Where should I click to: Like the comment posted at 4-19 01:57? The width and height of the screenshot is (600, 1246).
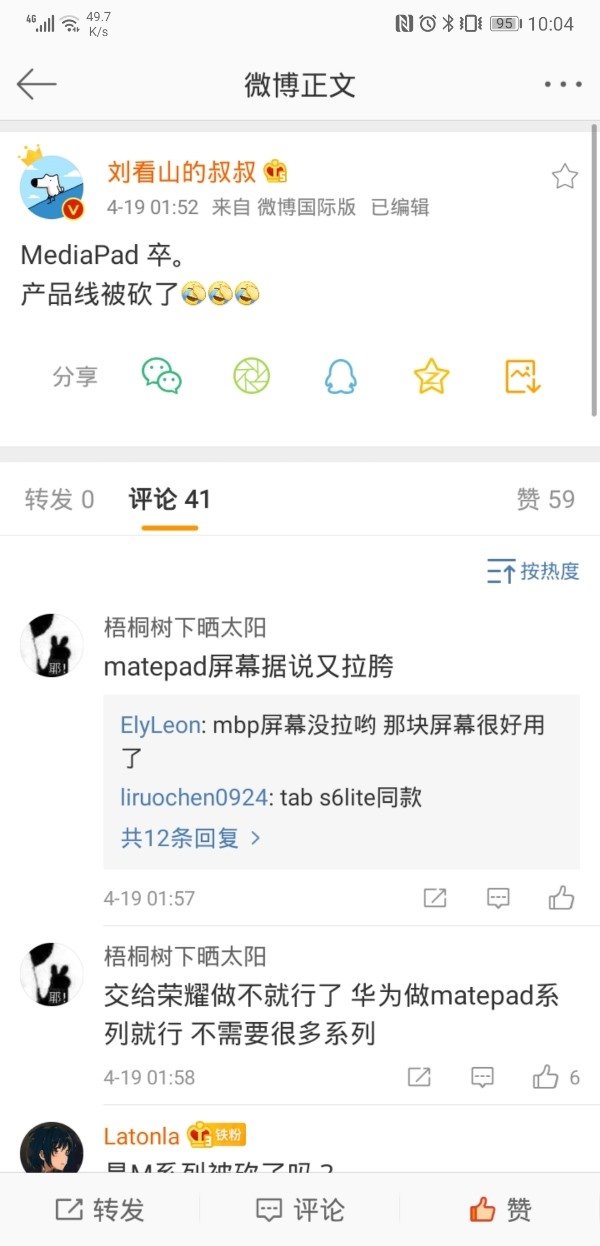pos(562,898)
